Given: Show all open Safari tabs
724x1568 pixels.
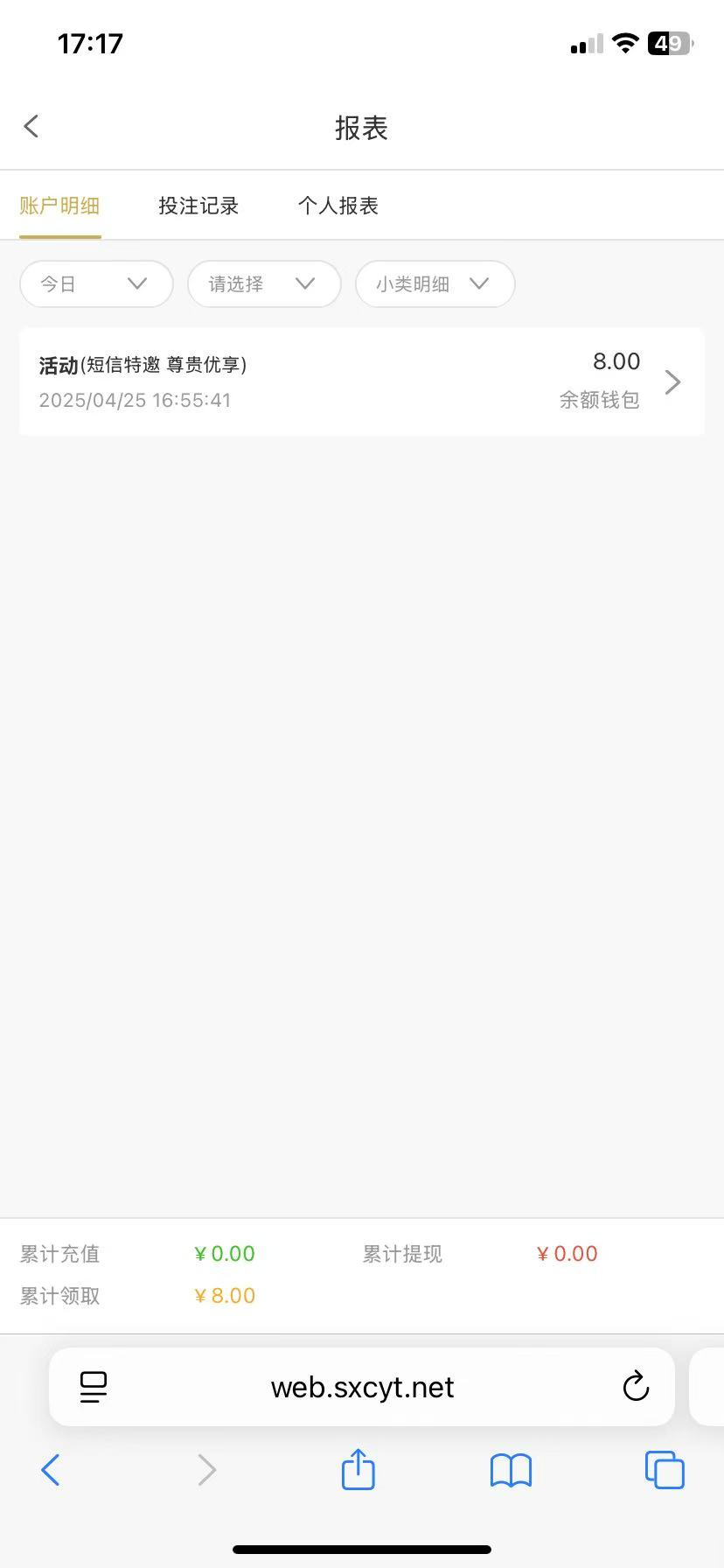Looking at the screenshot, I should click(665, 1470).
